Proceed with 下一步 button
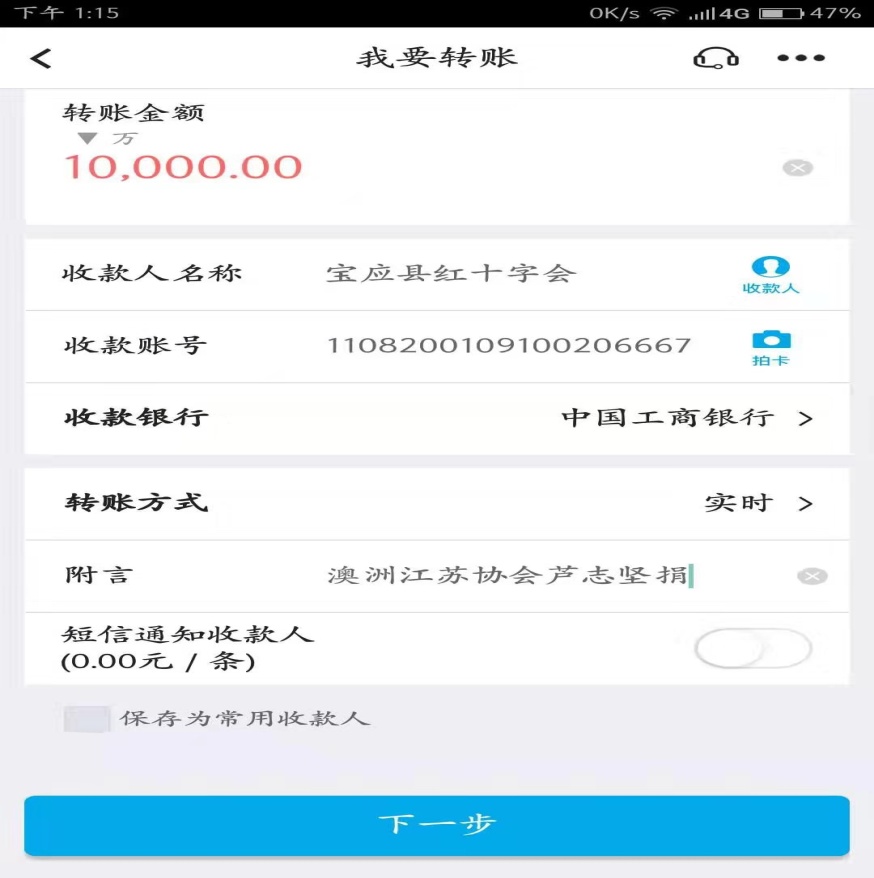The height and width of the screenshot is (878, 874). click(x=437, y=825)
